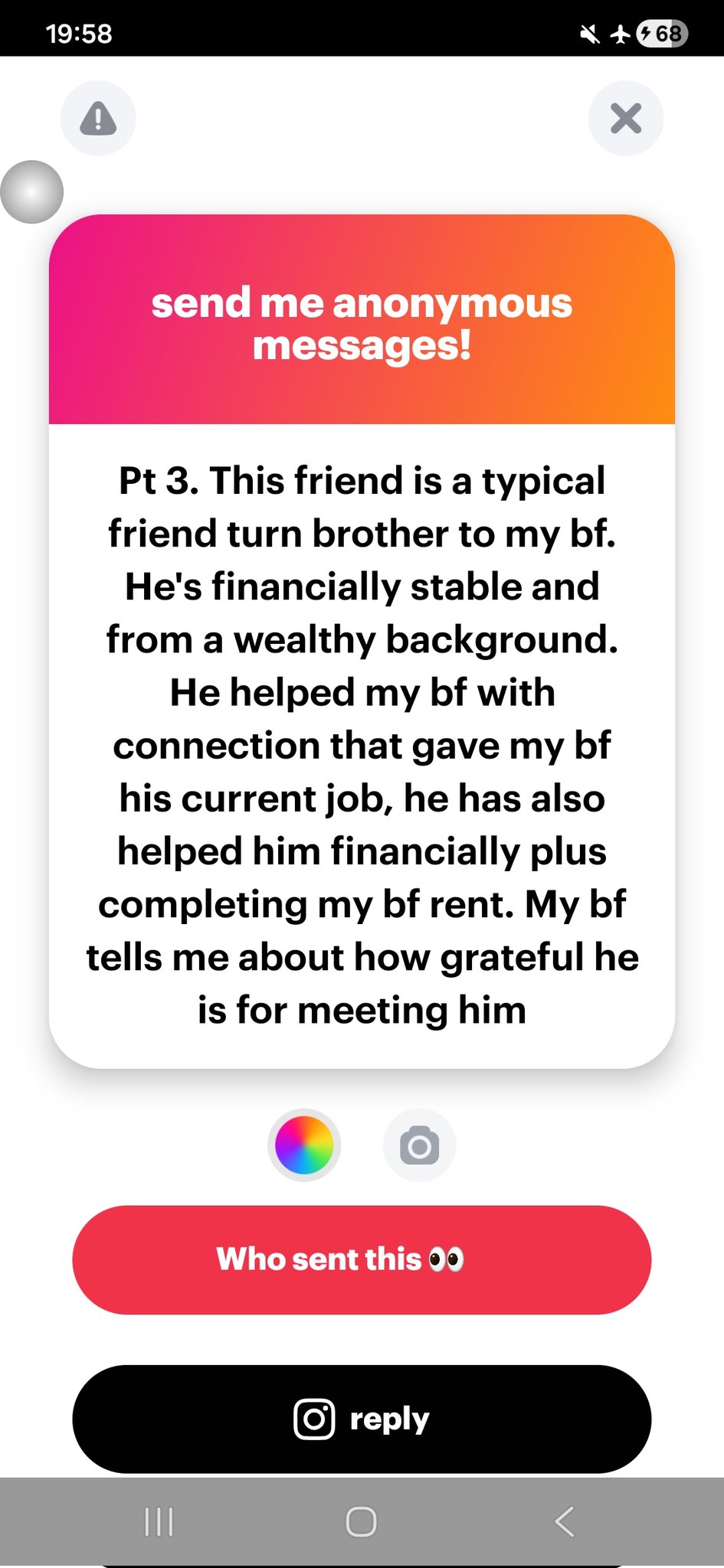Open the recent apps overview

159,1521
